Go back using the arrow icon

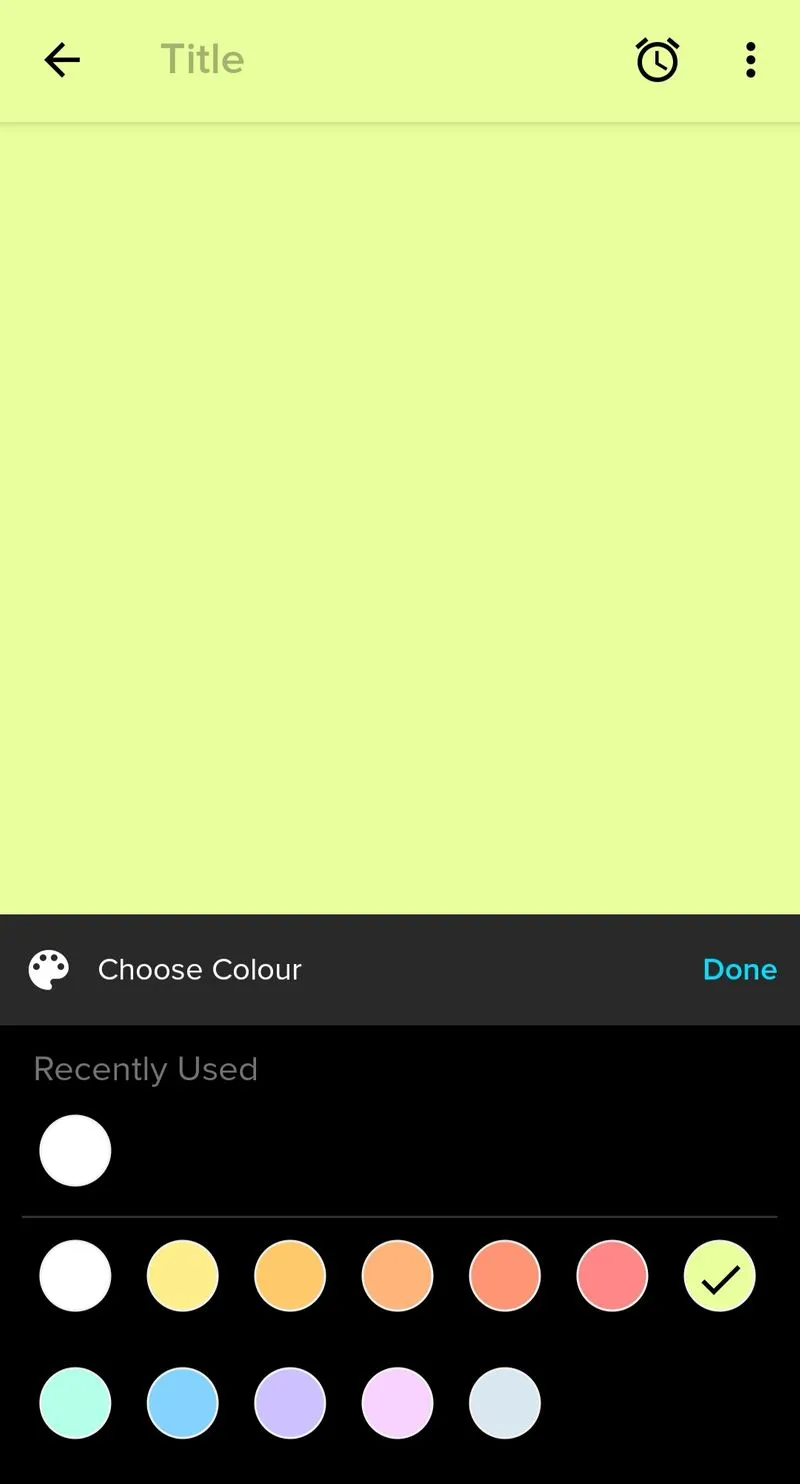click(62, 60)
